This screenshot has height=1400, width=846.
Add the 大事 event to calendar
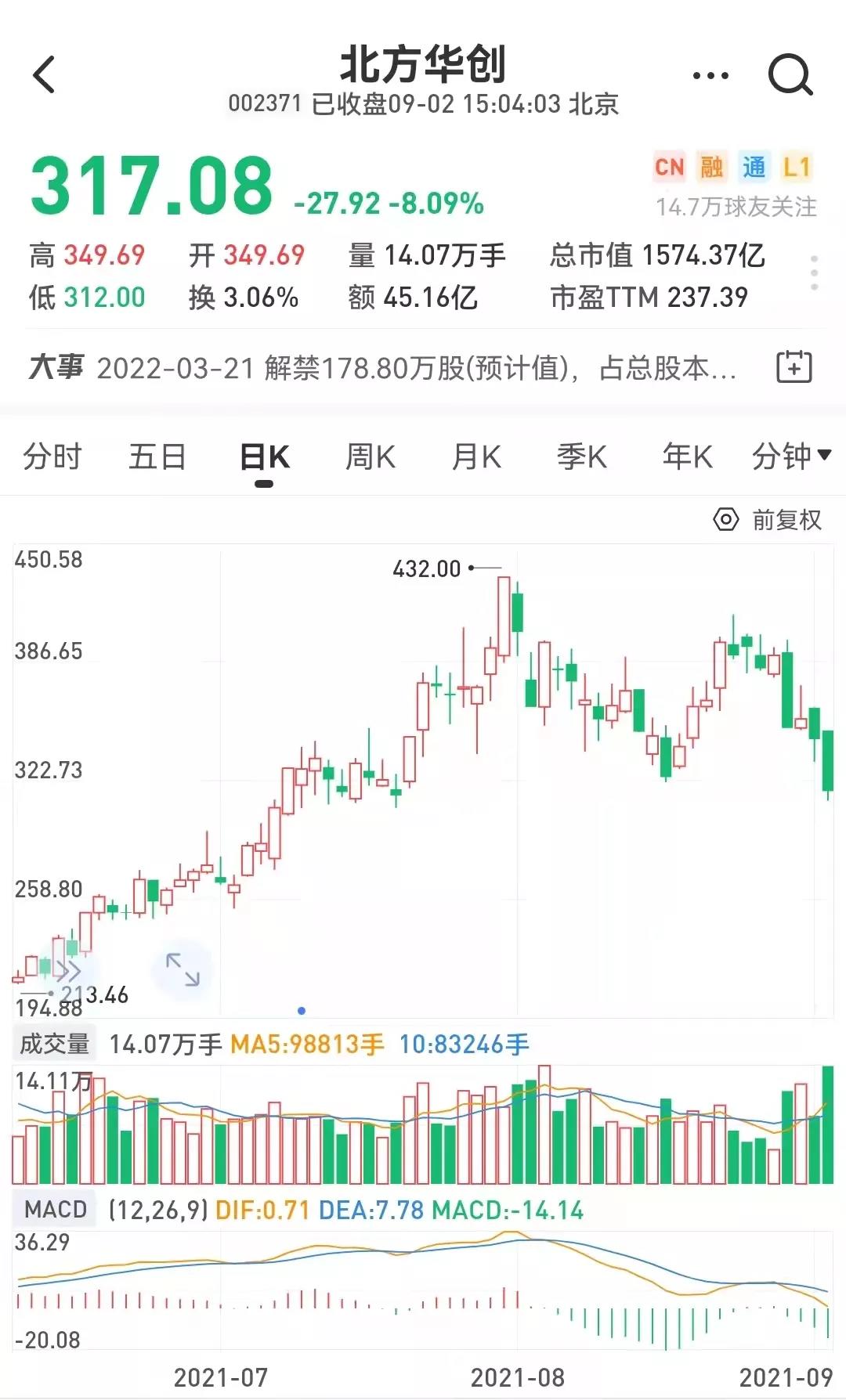pos(794,366)
